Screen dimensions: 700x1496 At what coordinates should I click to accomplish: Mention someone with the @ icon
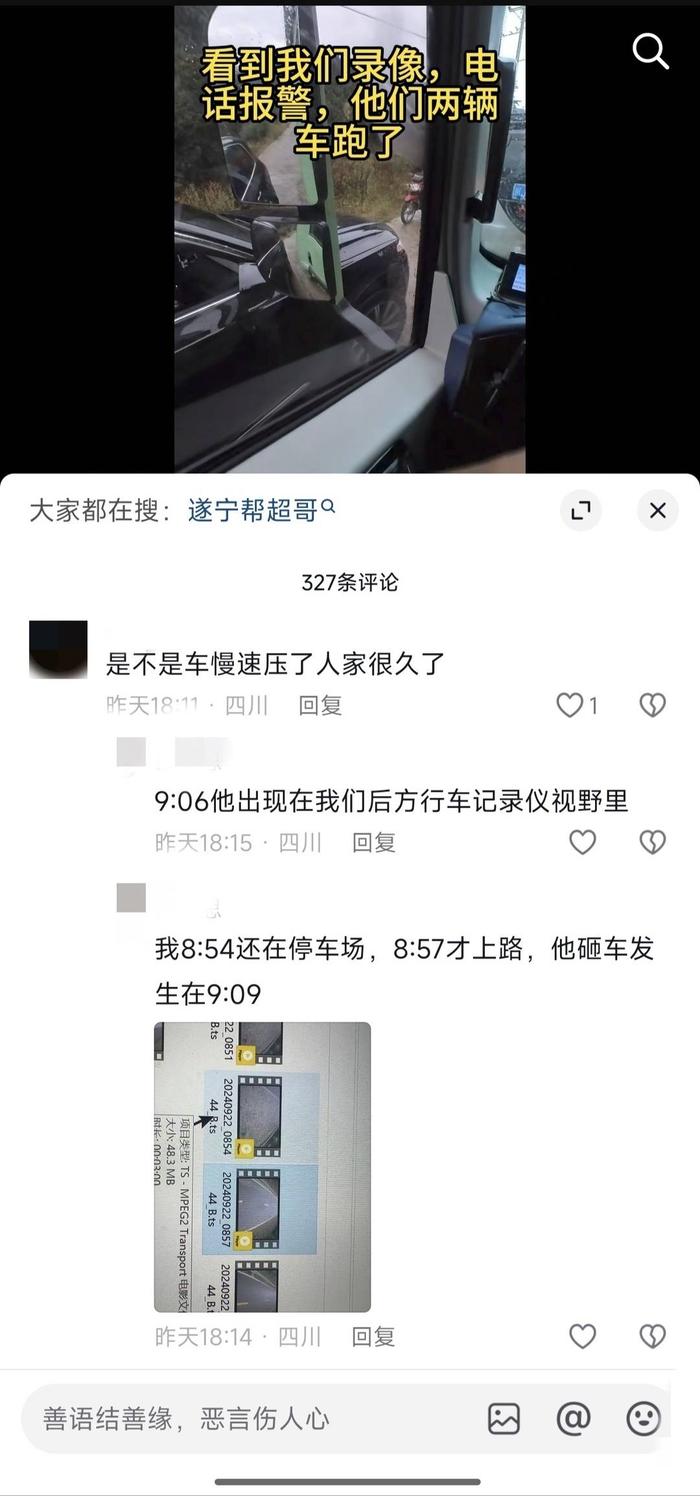tap(573, 1418)
